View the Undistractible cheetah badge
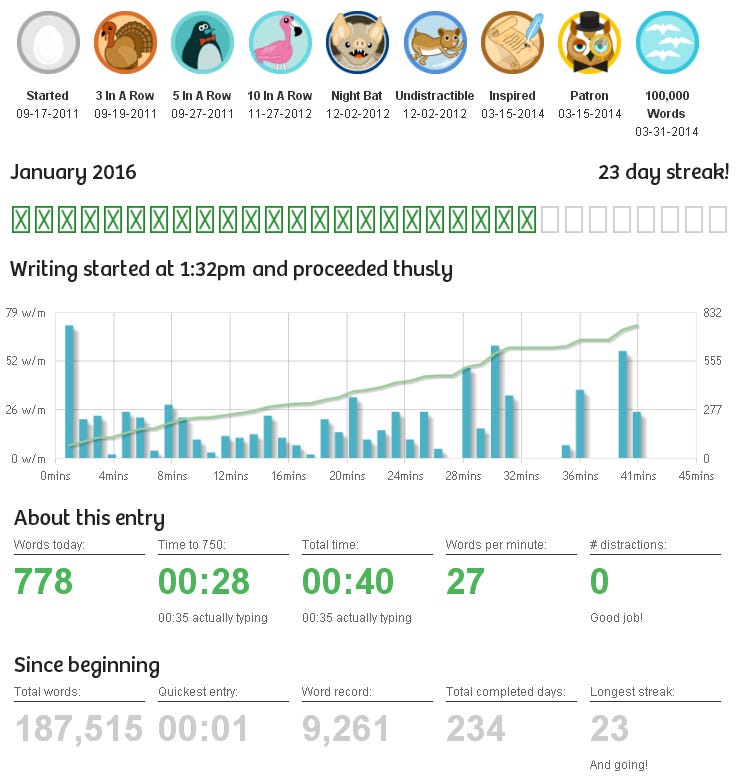The width and height of the screenshot is (736, 784). click(435, 42)
